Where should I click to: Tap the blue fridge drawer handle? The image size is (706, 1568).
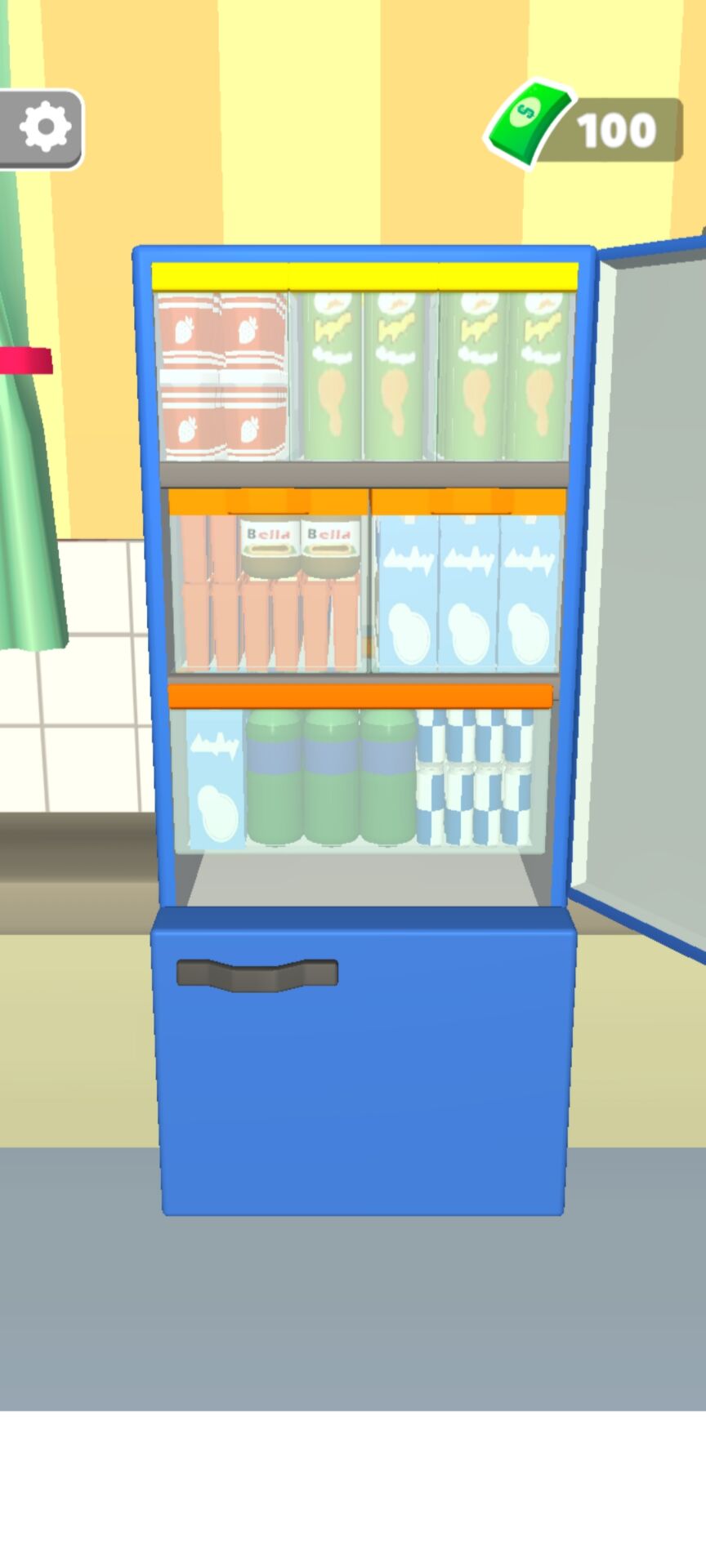257,974
